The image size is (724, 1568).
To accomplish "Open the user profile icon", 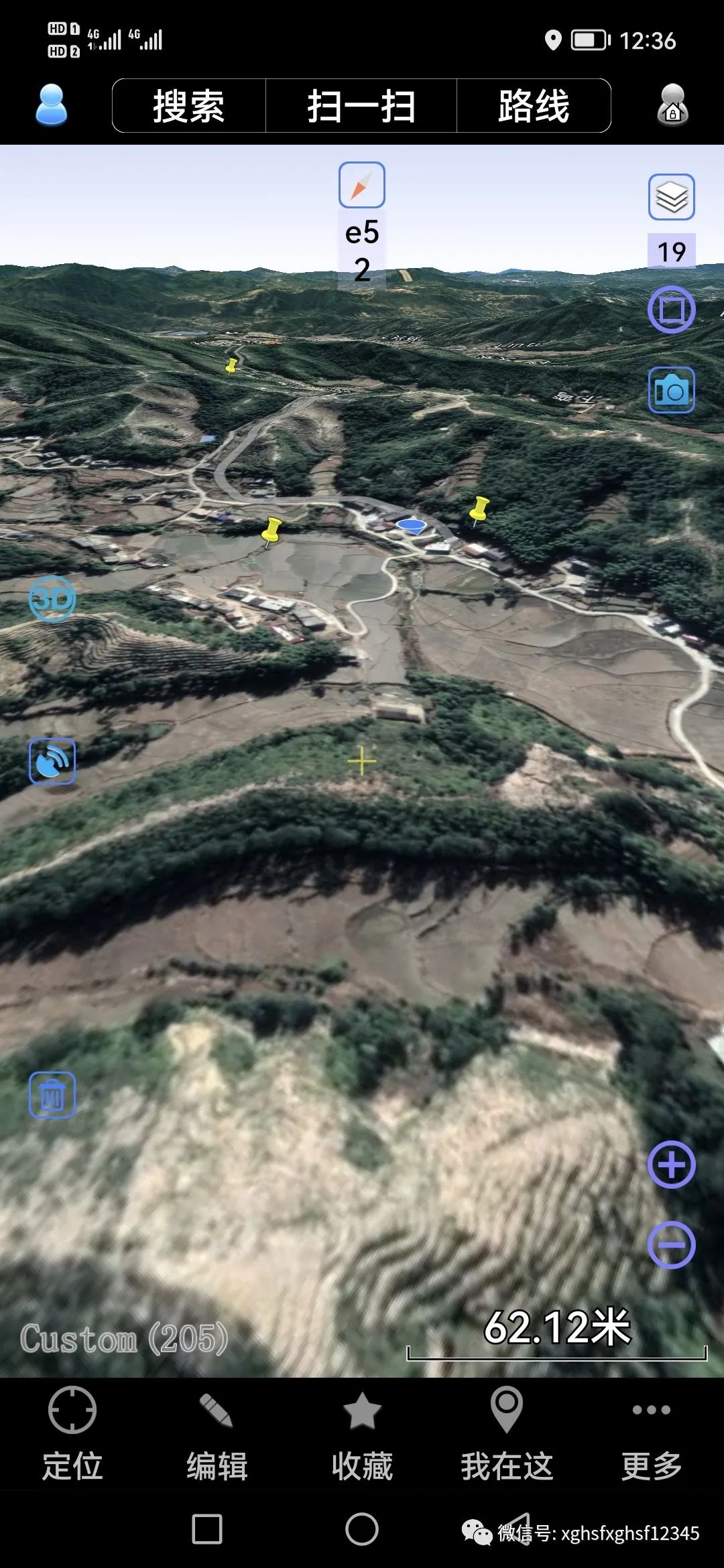I will pos(51,105).
